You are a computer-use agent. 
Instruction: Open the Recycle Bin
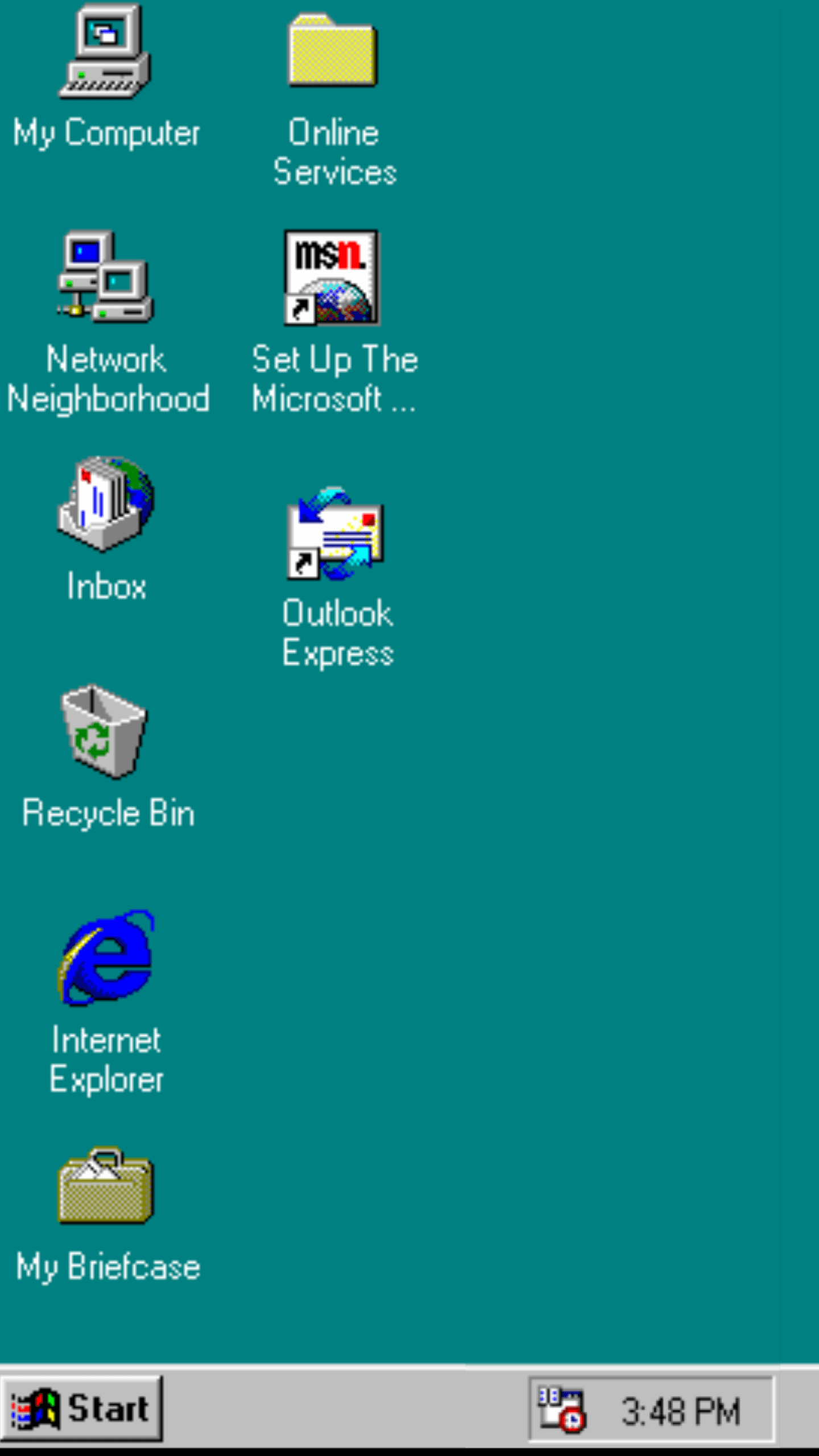[x=105, y=731]
